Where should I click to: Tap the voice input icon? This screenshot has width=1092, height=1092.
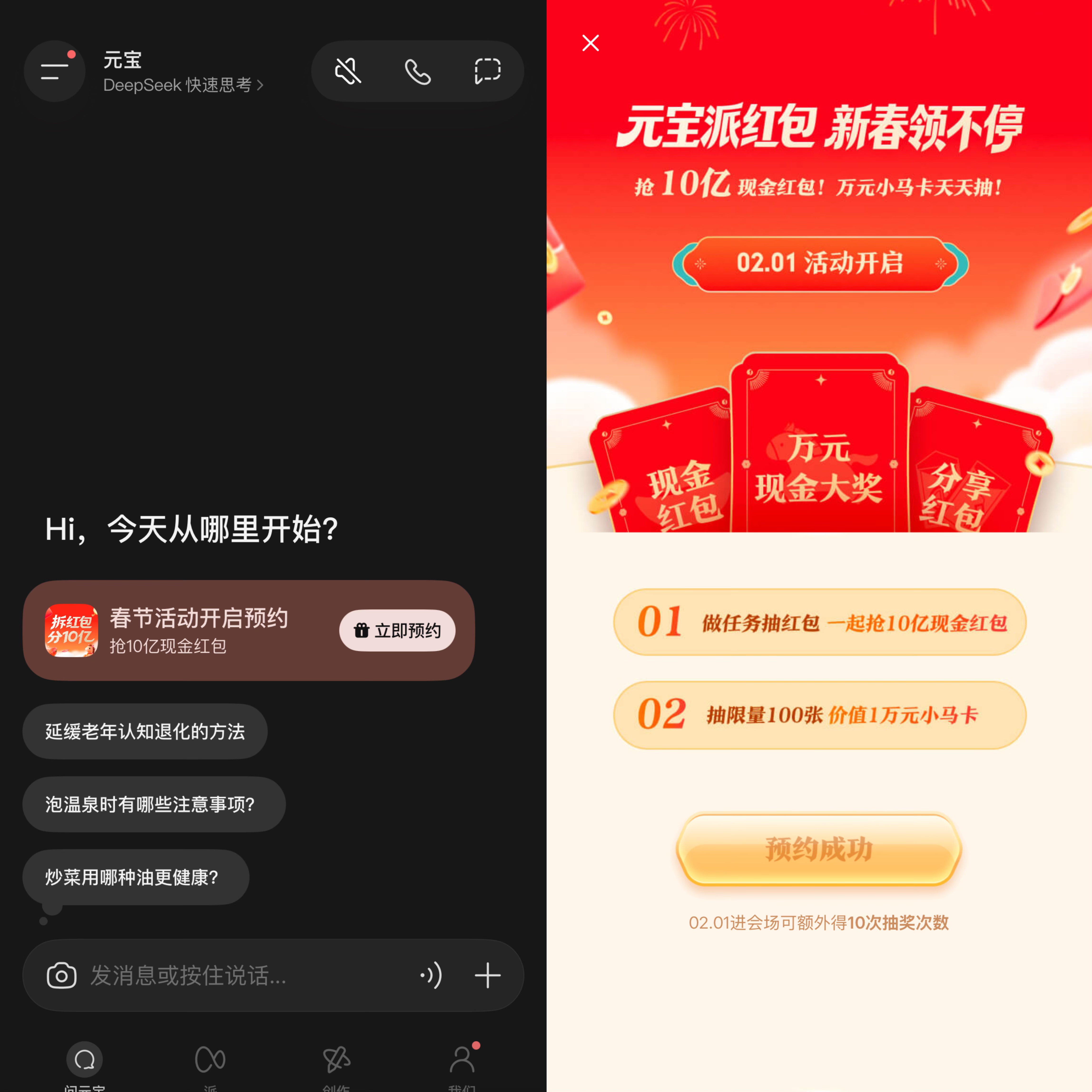click(x=431, y=976)
